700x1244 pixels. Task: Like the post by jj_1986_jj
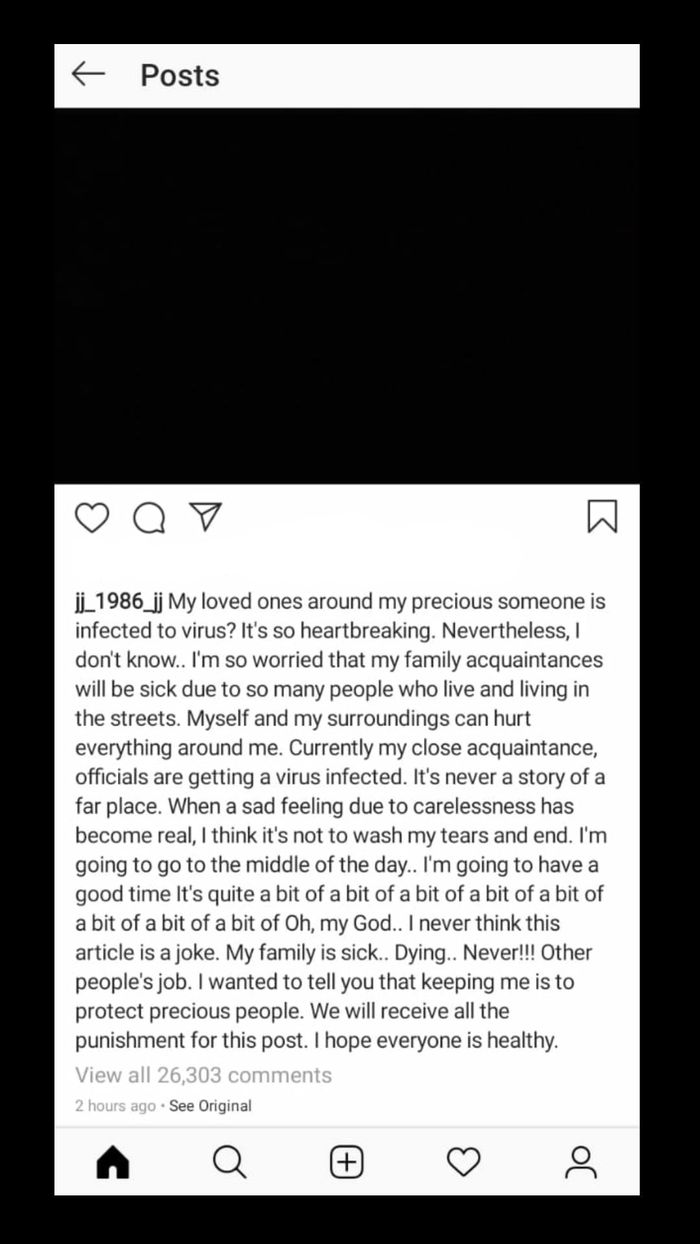click(x=92, y=517)
